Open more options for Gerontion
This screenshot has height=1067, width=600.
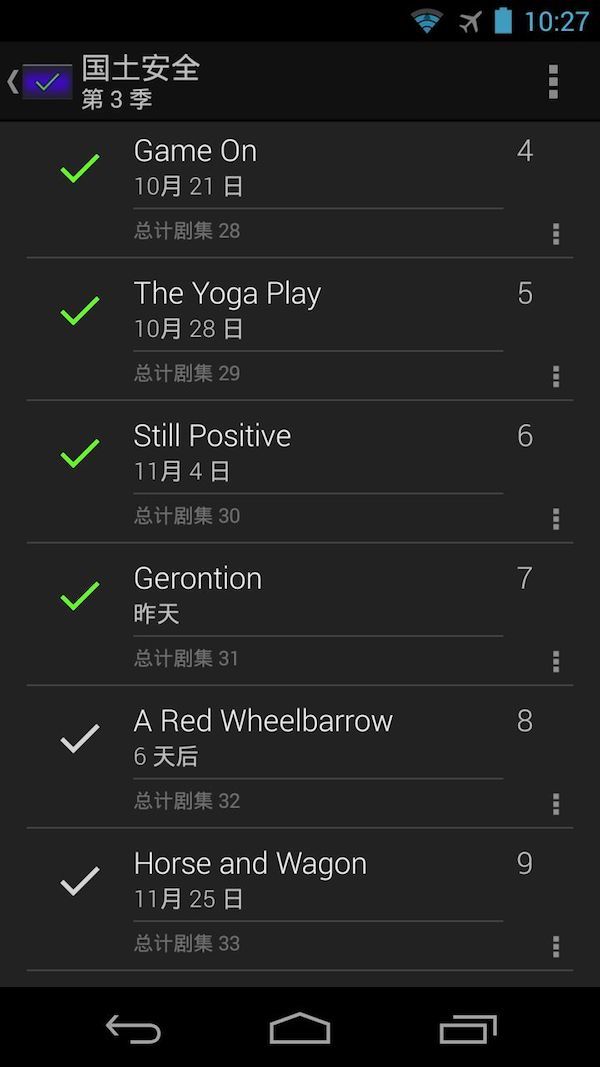coord(556,661)
